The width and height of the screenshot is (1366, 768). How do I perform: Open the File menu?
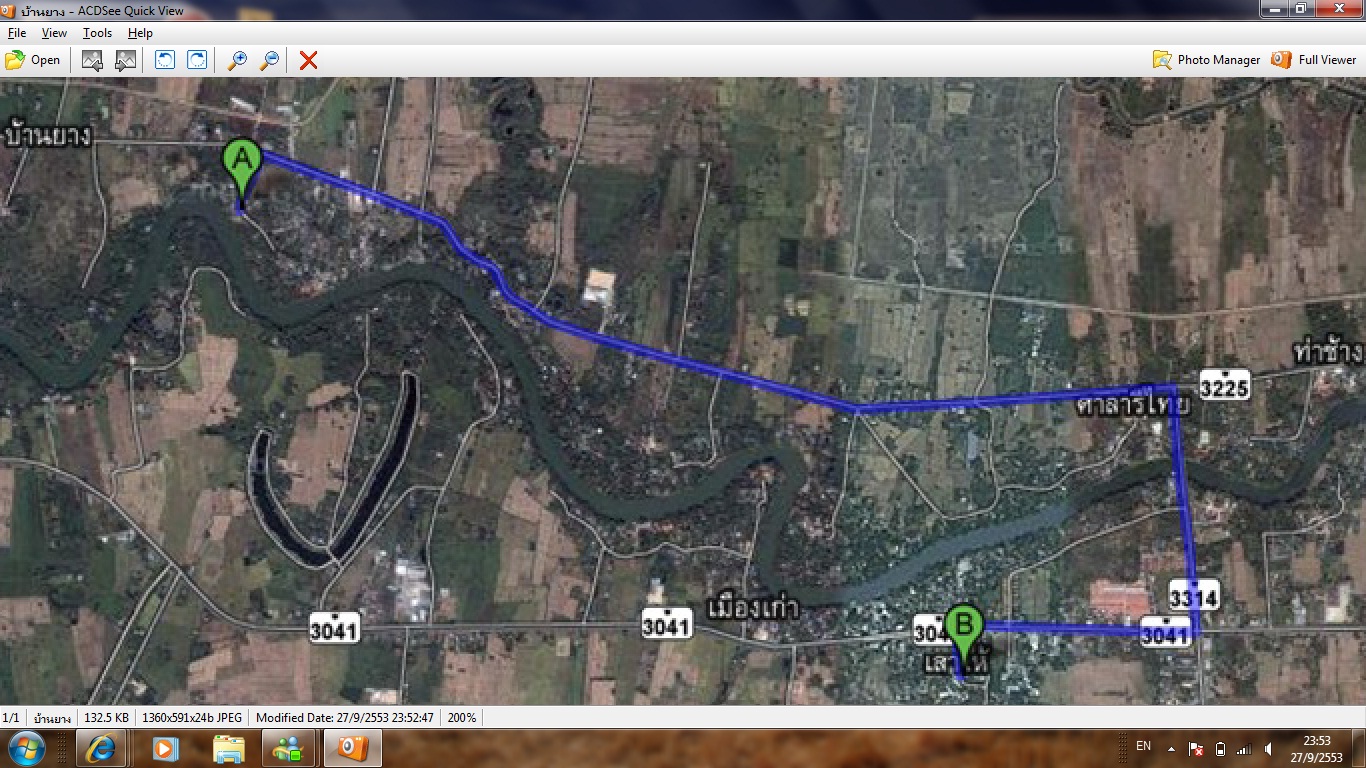click(x=16, y=33)
